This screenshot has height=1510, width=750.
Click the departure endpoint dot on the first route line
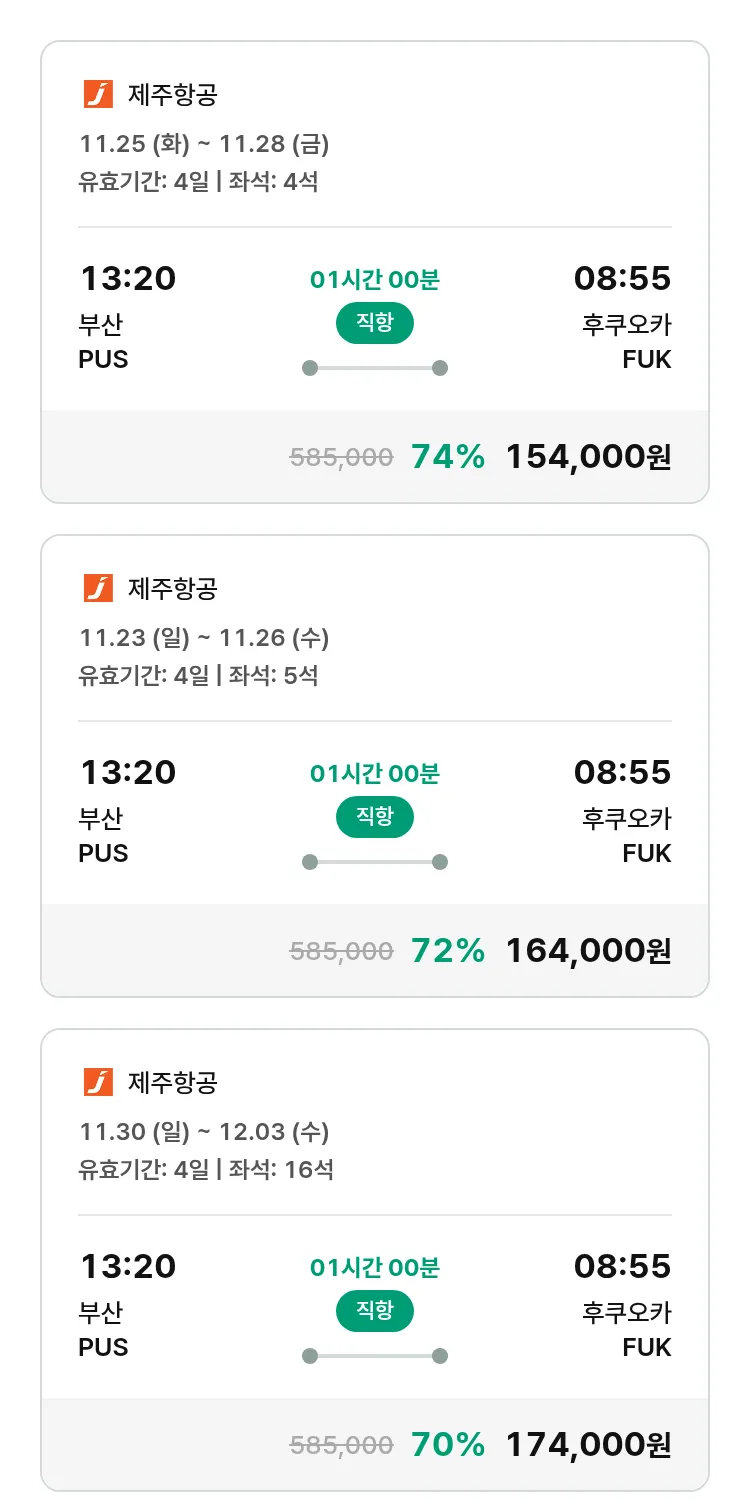tap(309, 368)
